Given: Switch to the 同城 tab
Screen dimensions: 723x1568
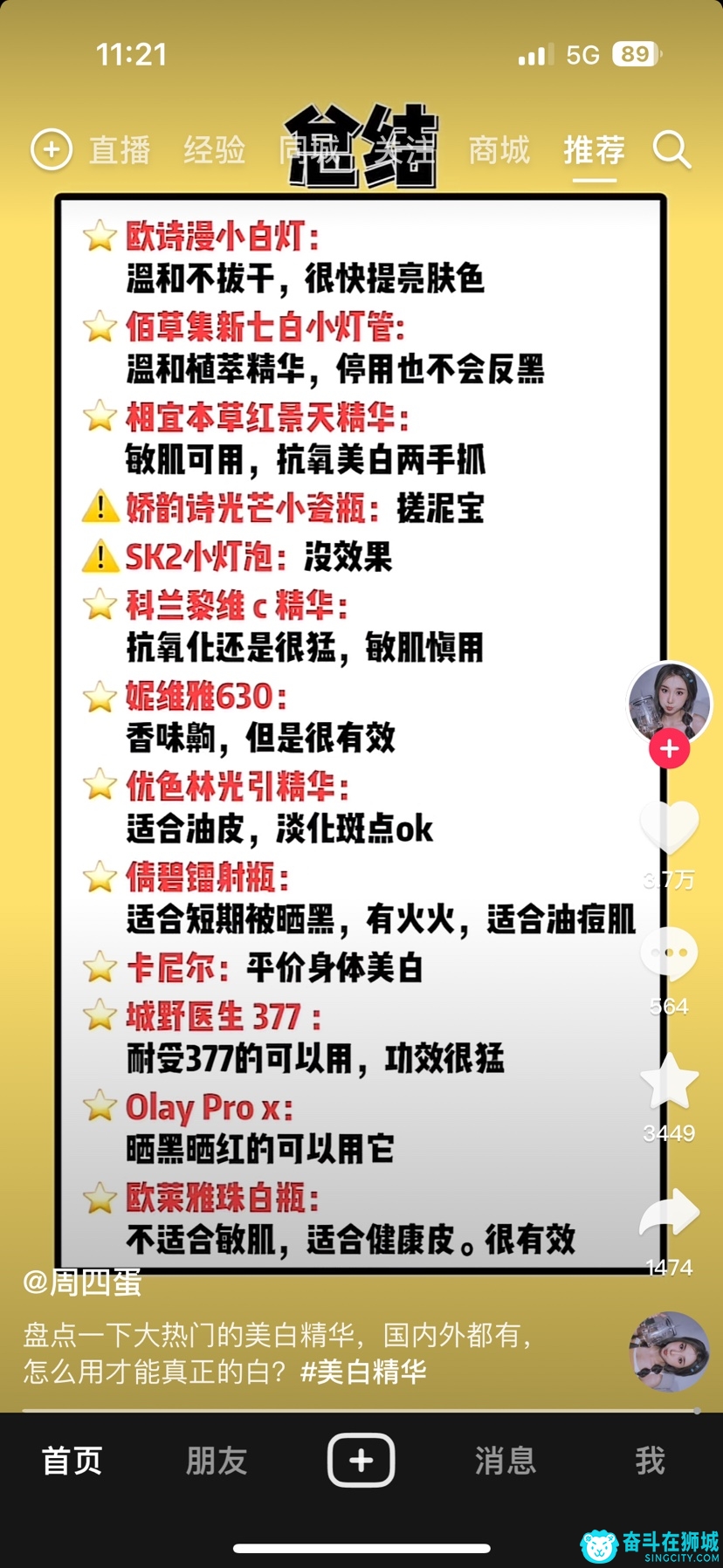Looking at the screenshot, I should [309, 150].
